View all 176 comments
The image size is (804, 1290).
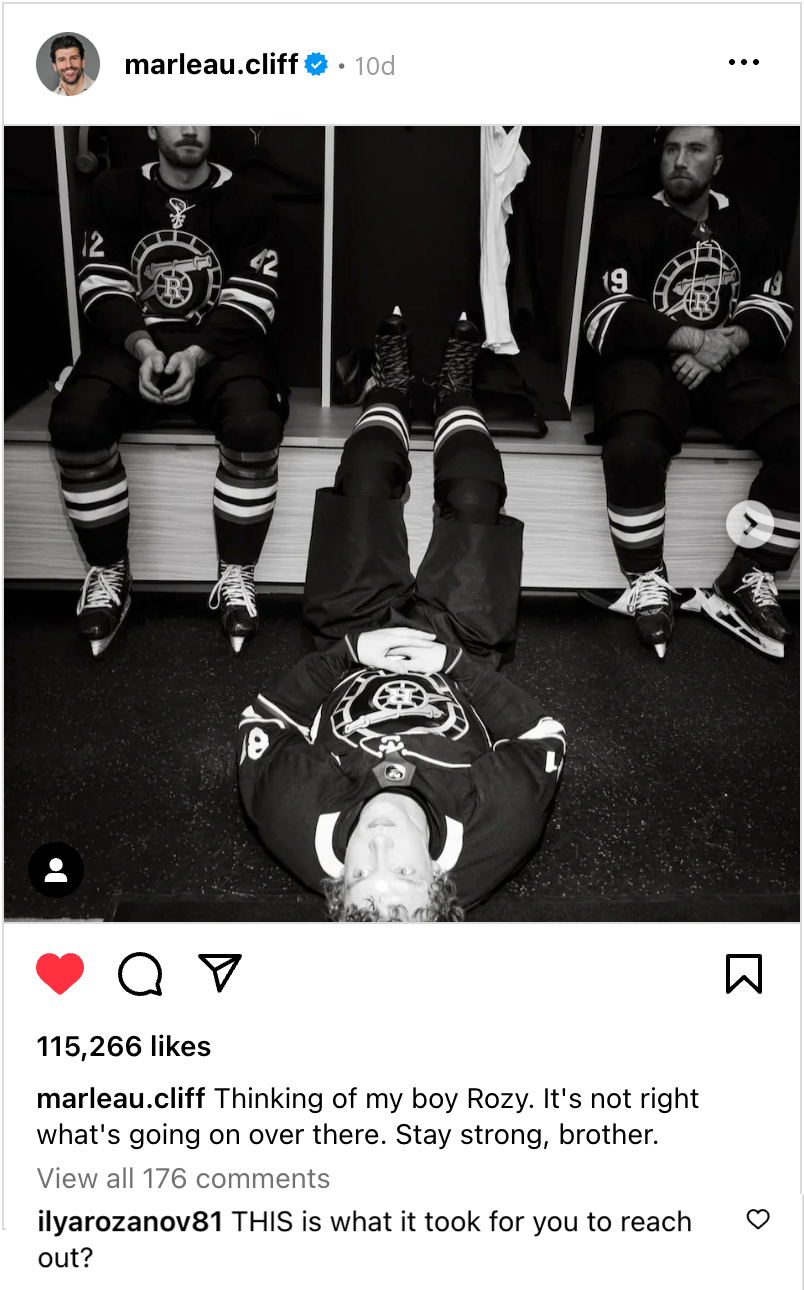[x=183, y=1178]
